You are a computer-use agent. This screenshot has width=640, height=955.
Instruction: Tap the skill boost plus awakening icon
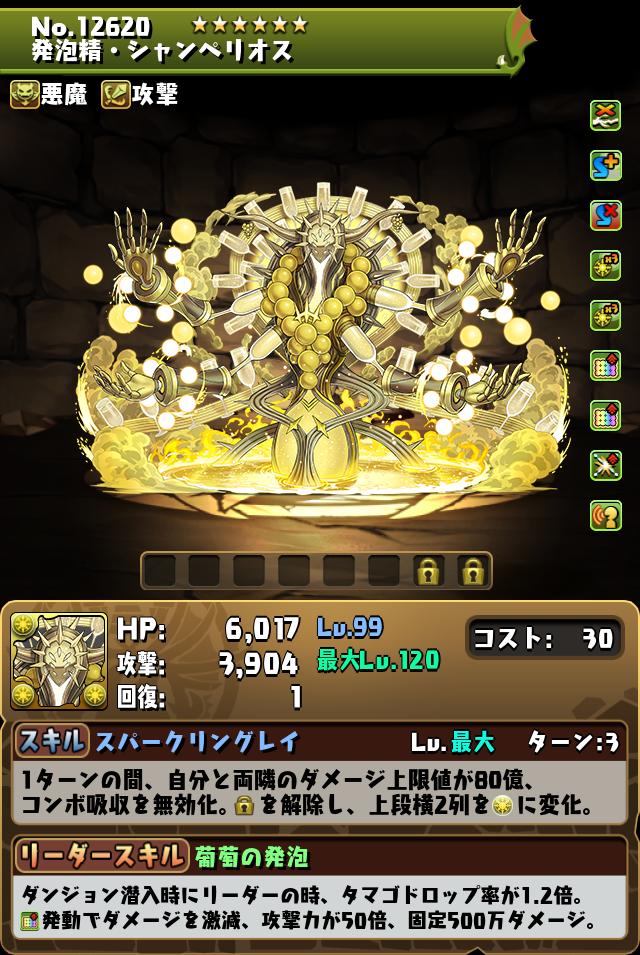pos(606,165)
